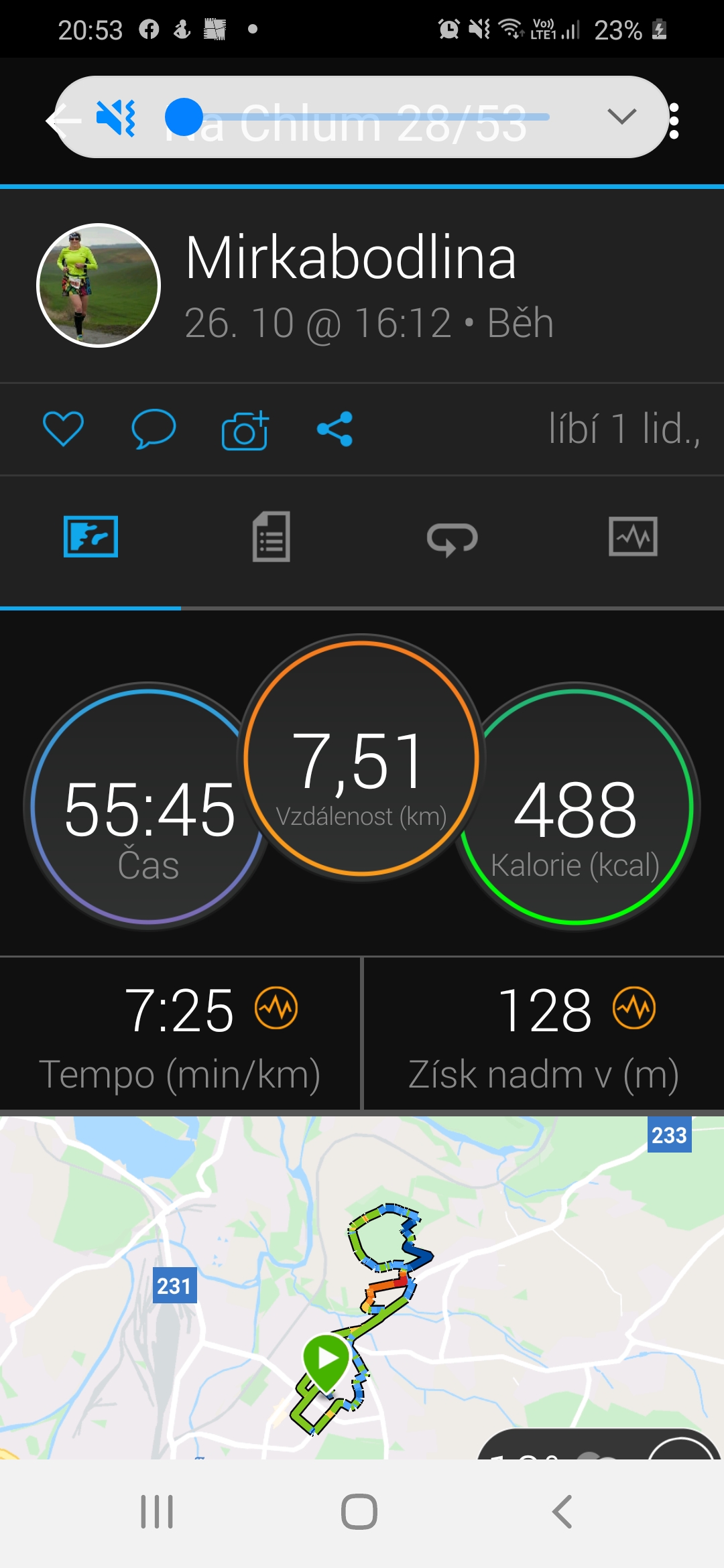Viewport: 724px width, 1568px height.
Task: Open the pace chart icon beside 7:25
Action: pos(276,1007)
